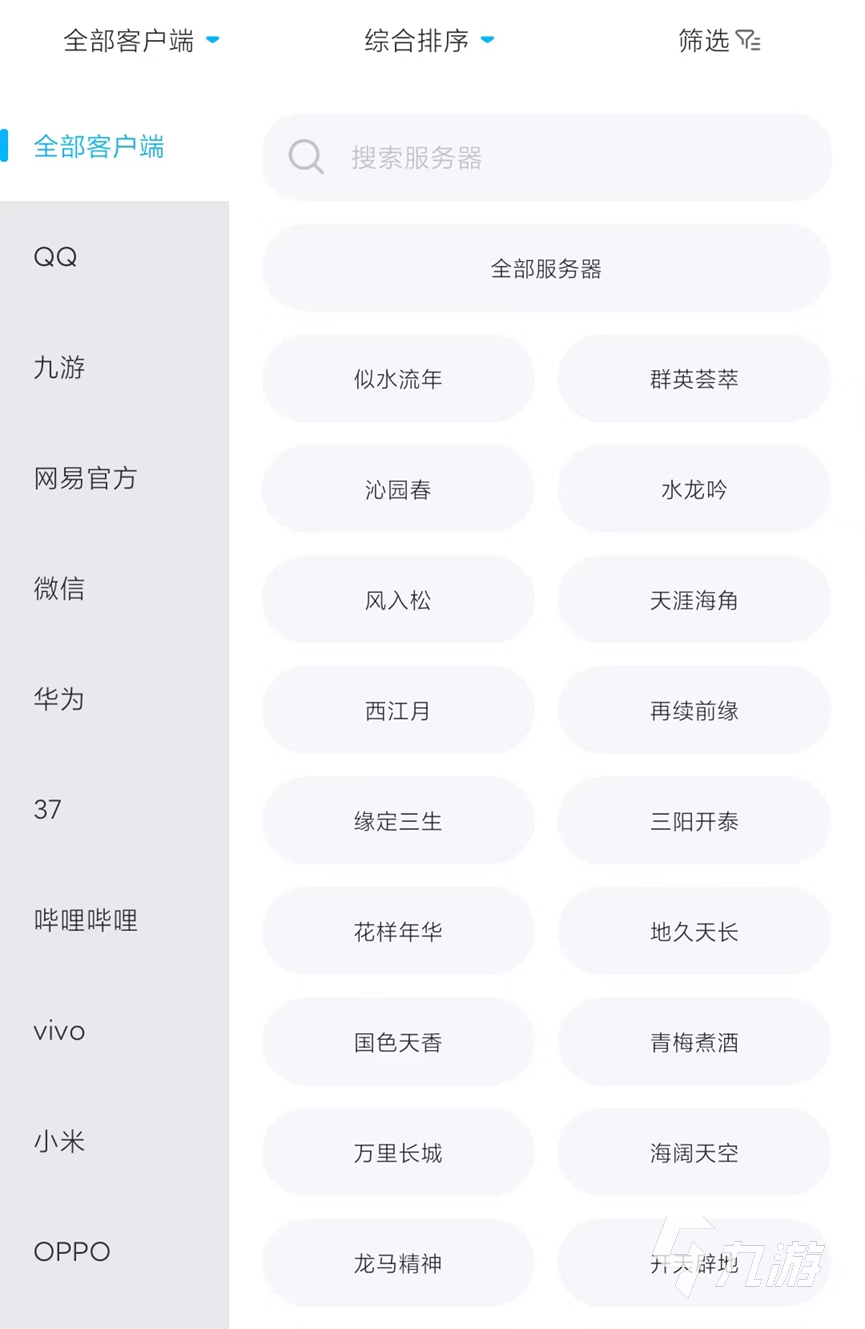Switch to the vivo client tab
Image resolution: width=865 pixels, height=1329 pixels.
coord(60,1031)
